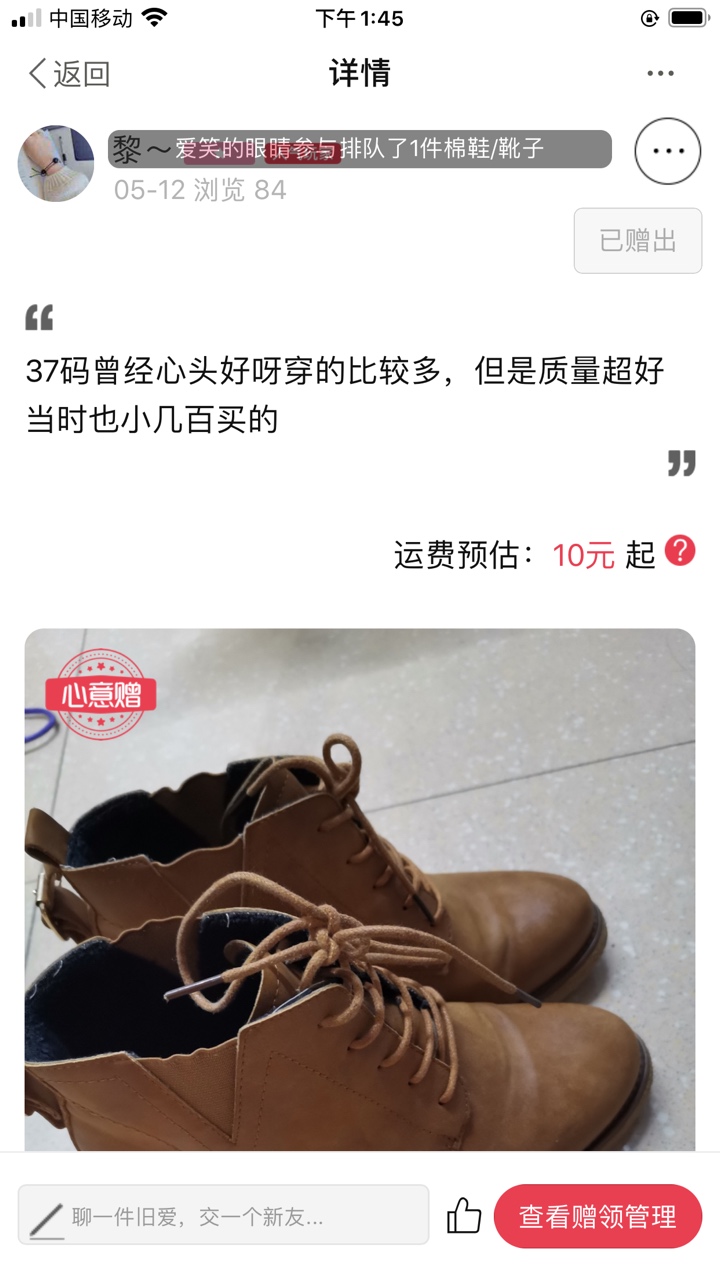Viewport: 720px width, 1280px height.
Task: View the brown boots photo
Action: (x=360, y=889)
